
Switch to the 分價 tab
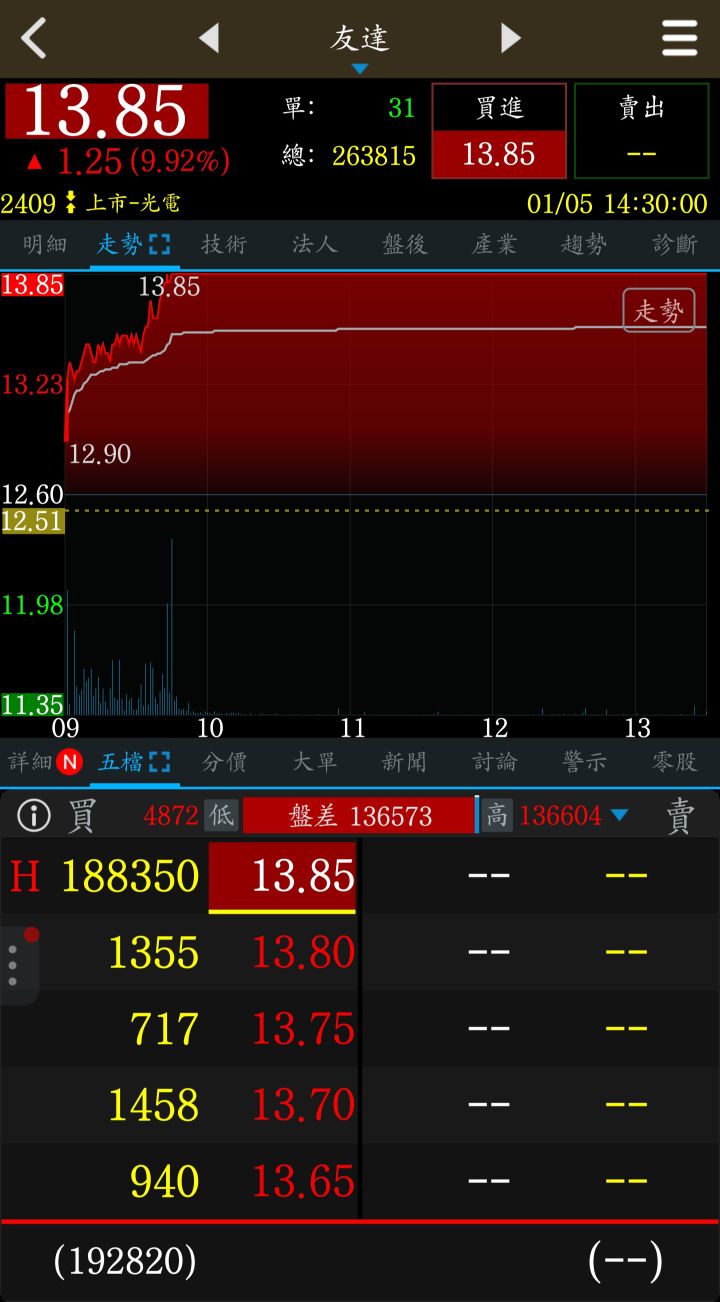click(224, 763)
